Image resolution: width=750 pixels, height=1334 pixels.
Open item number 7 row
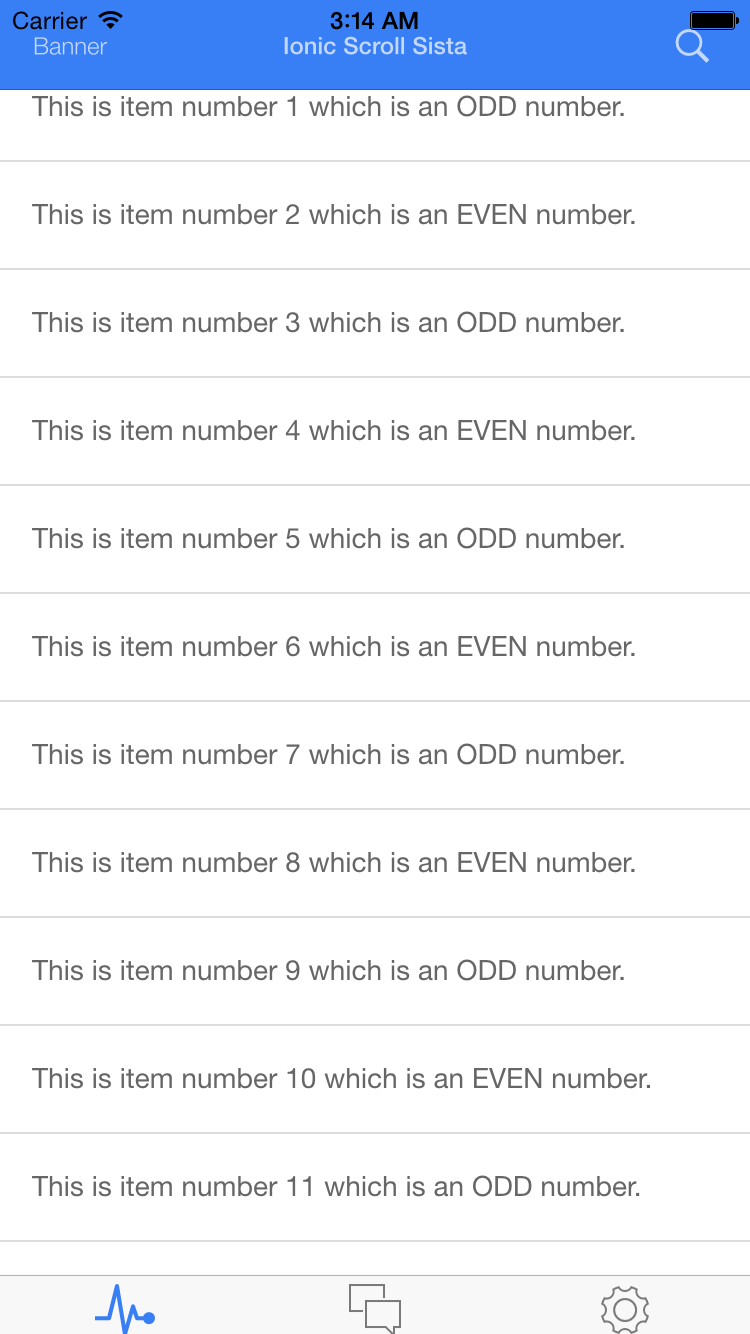point(375,755)
